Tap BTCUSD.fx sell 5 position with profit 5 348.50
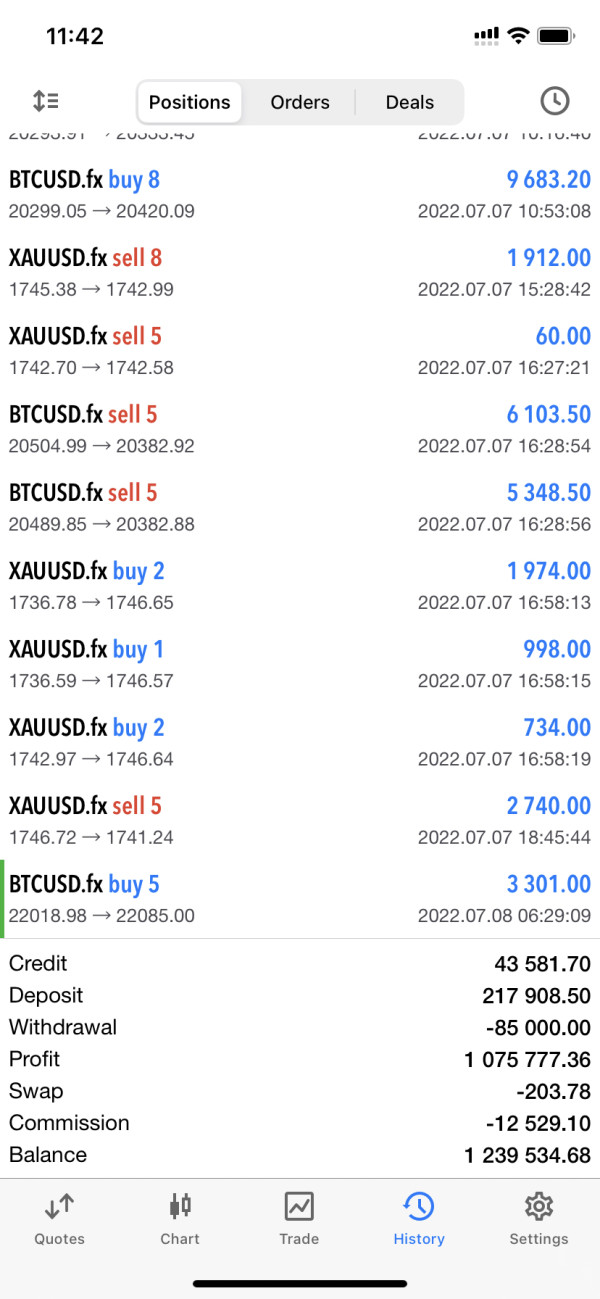This screenshot has width=600, height=1299. tap(300, 506)
